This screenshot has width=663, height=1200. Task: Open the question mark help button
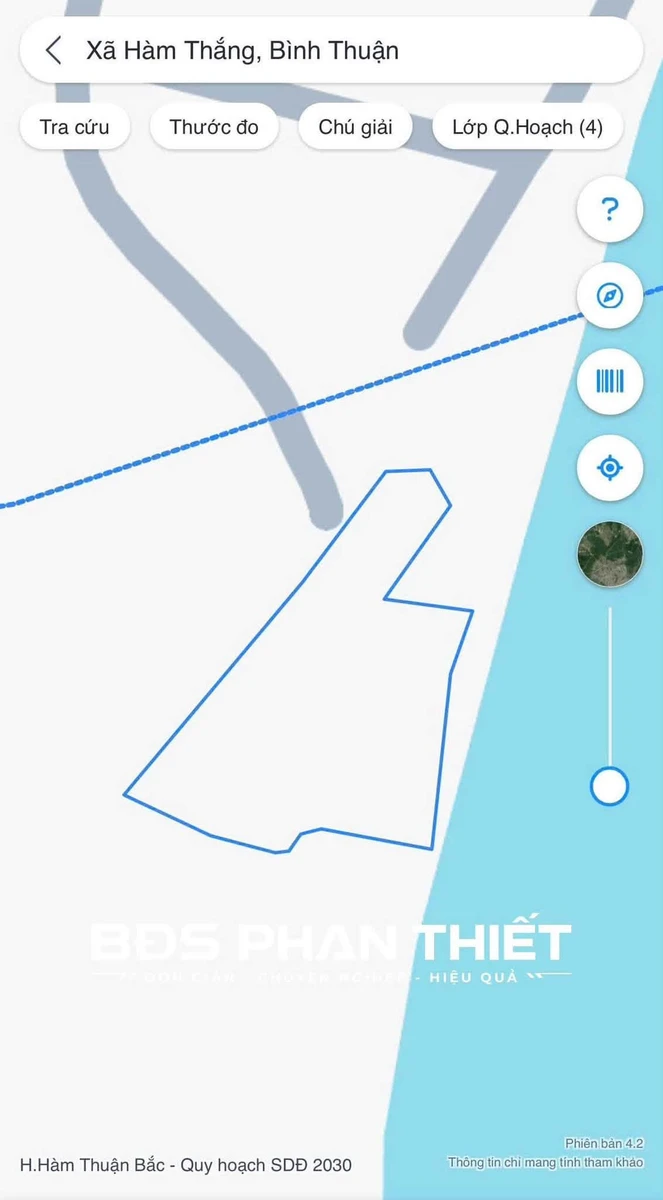[x=610, y=210]
